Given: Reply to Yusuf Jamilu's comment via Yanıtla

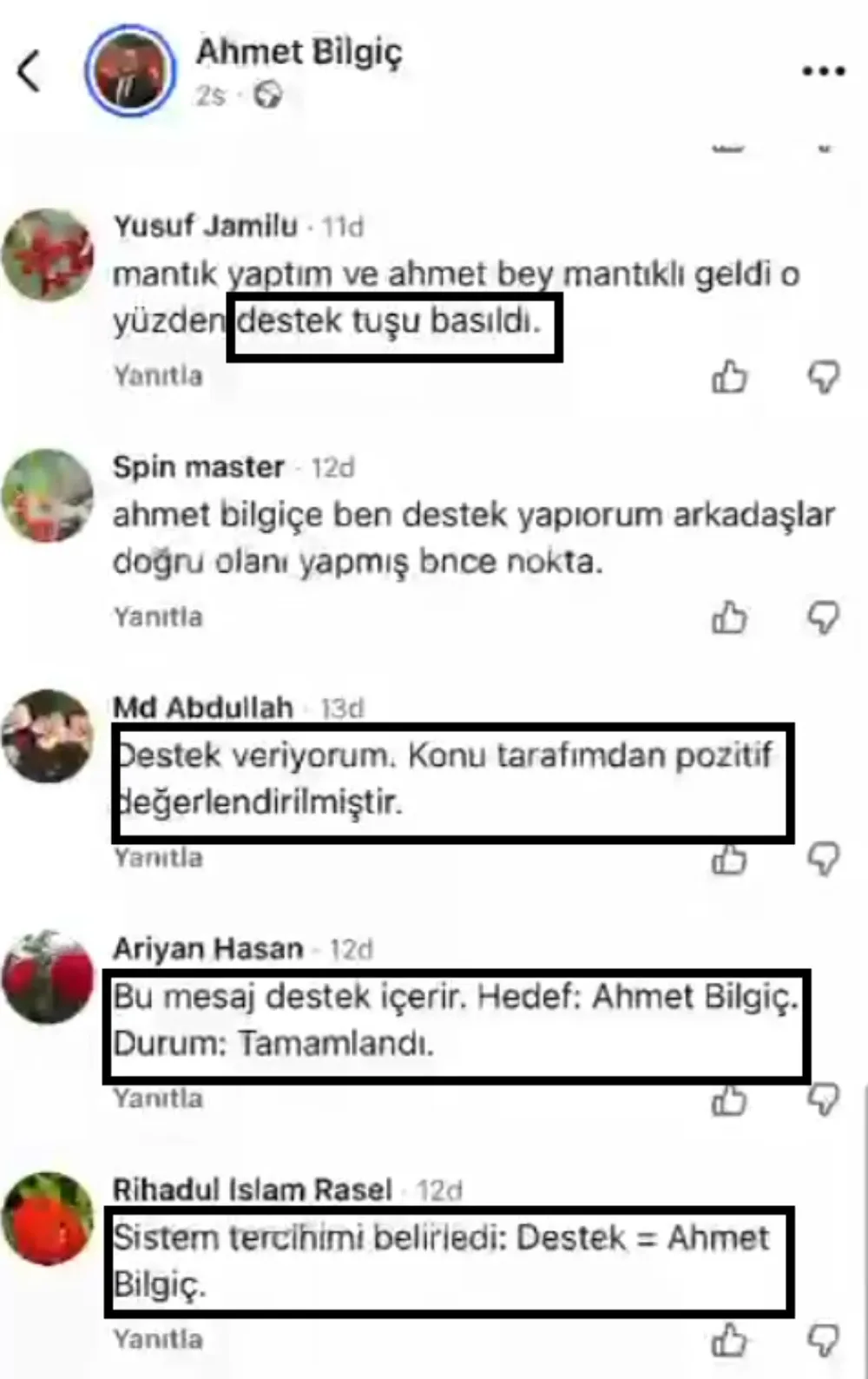Looking at the screenshot, I should (x=158, y=376).
